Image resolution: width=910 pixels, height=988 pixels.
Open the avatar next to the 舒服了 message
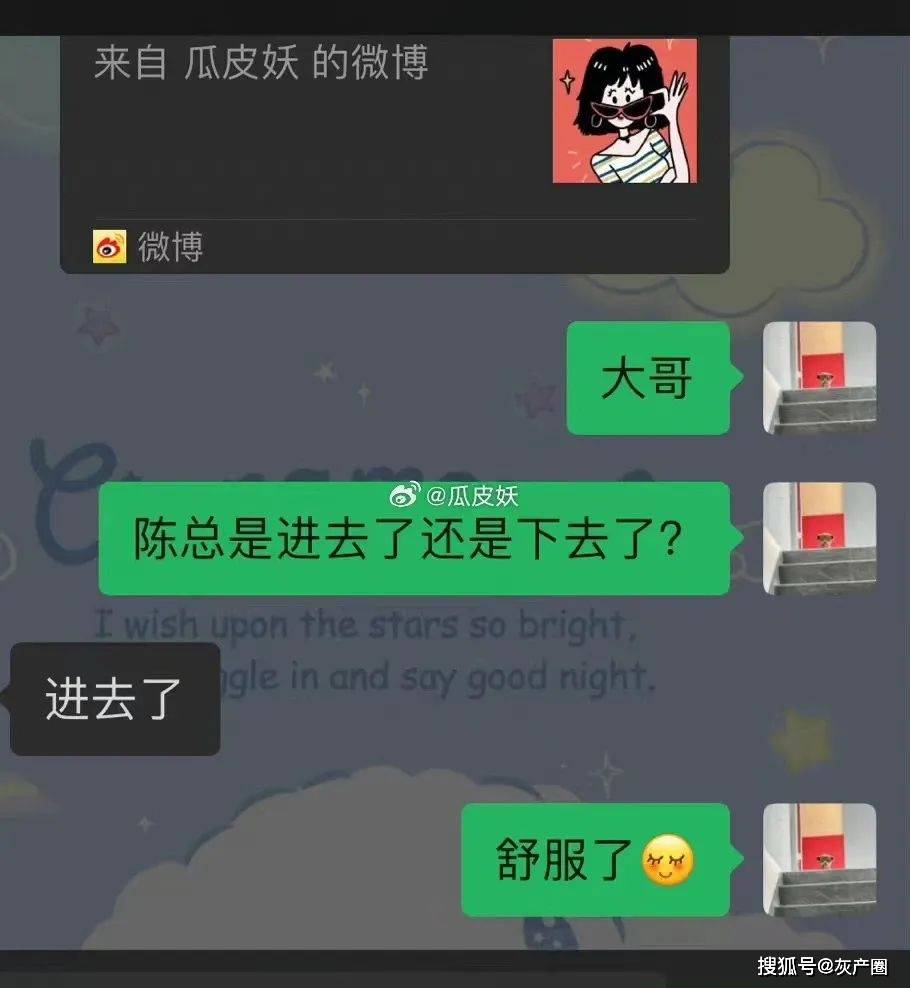pos(819,859)
